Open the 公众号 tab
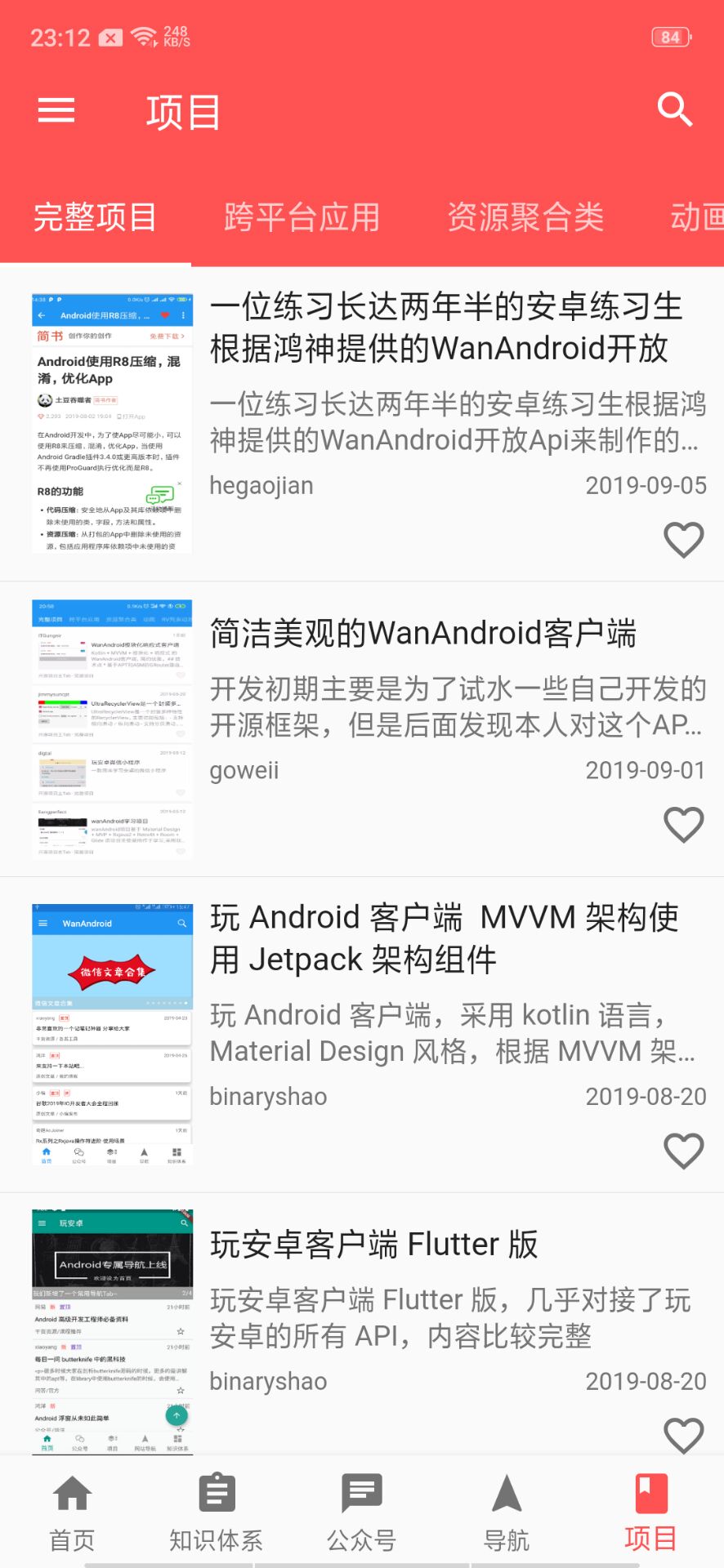This screenshot has width=724, height=1568. coord(361,1512)
